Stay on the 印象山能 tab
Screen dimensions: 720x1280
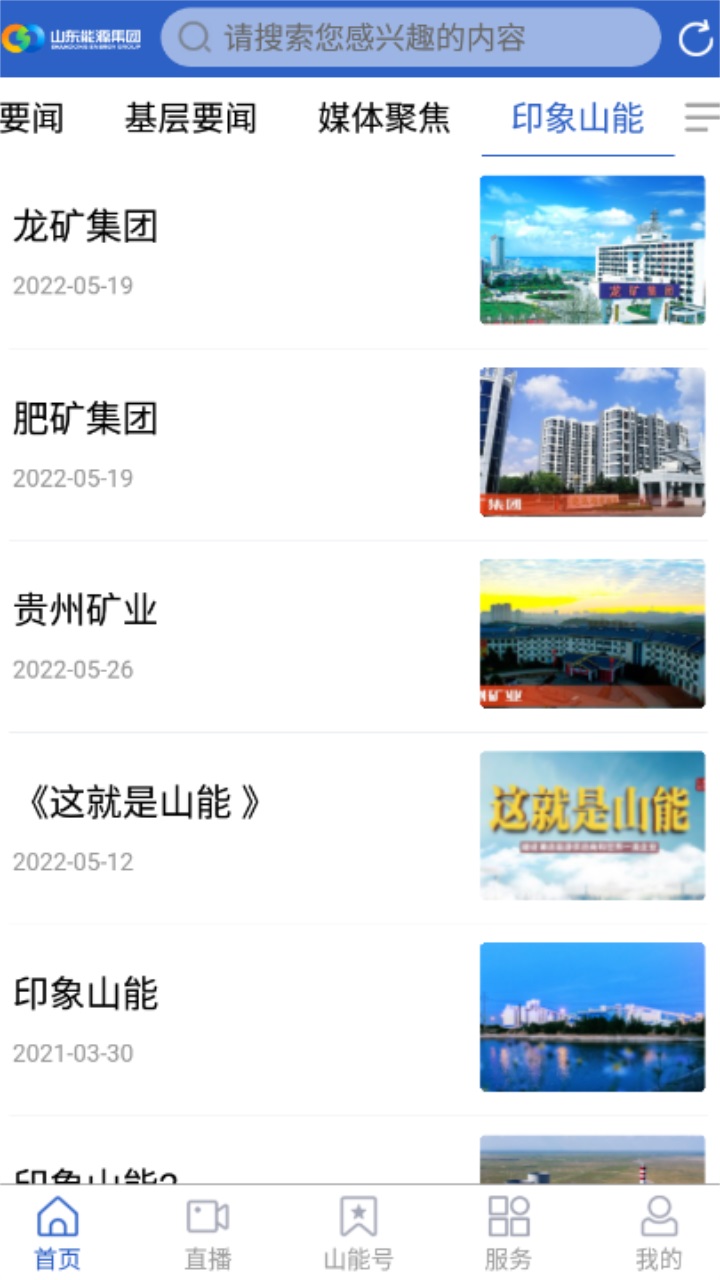578,117
